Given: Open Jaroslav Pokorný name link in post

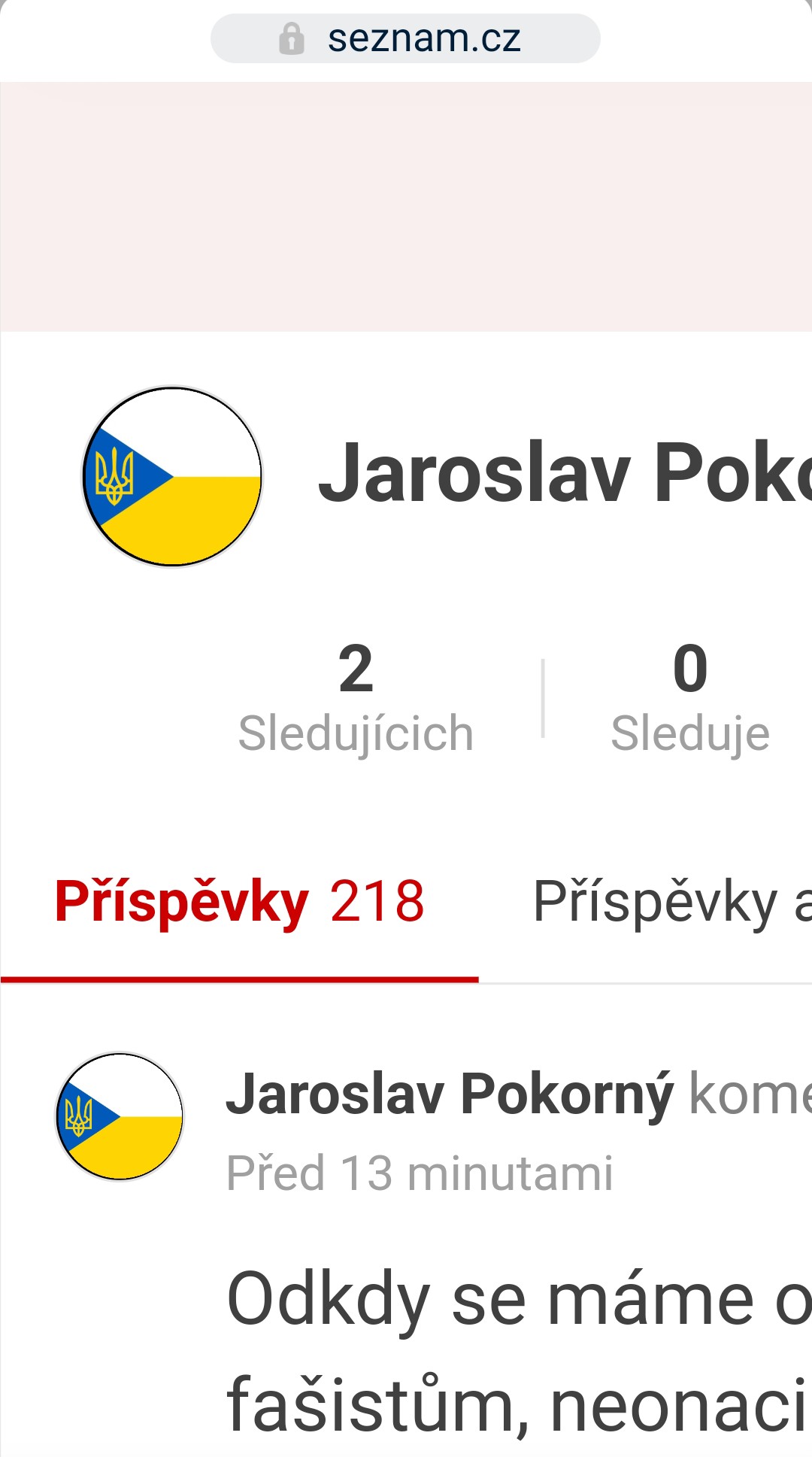Looking at the screenshot, I should 450,1094.
